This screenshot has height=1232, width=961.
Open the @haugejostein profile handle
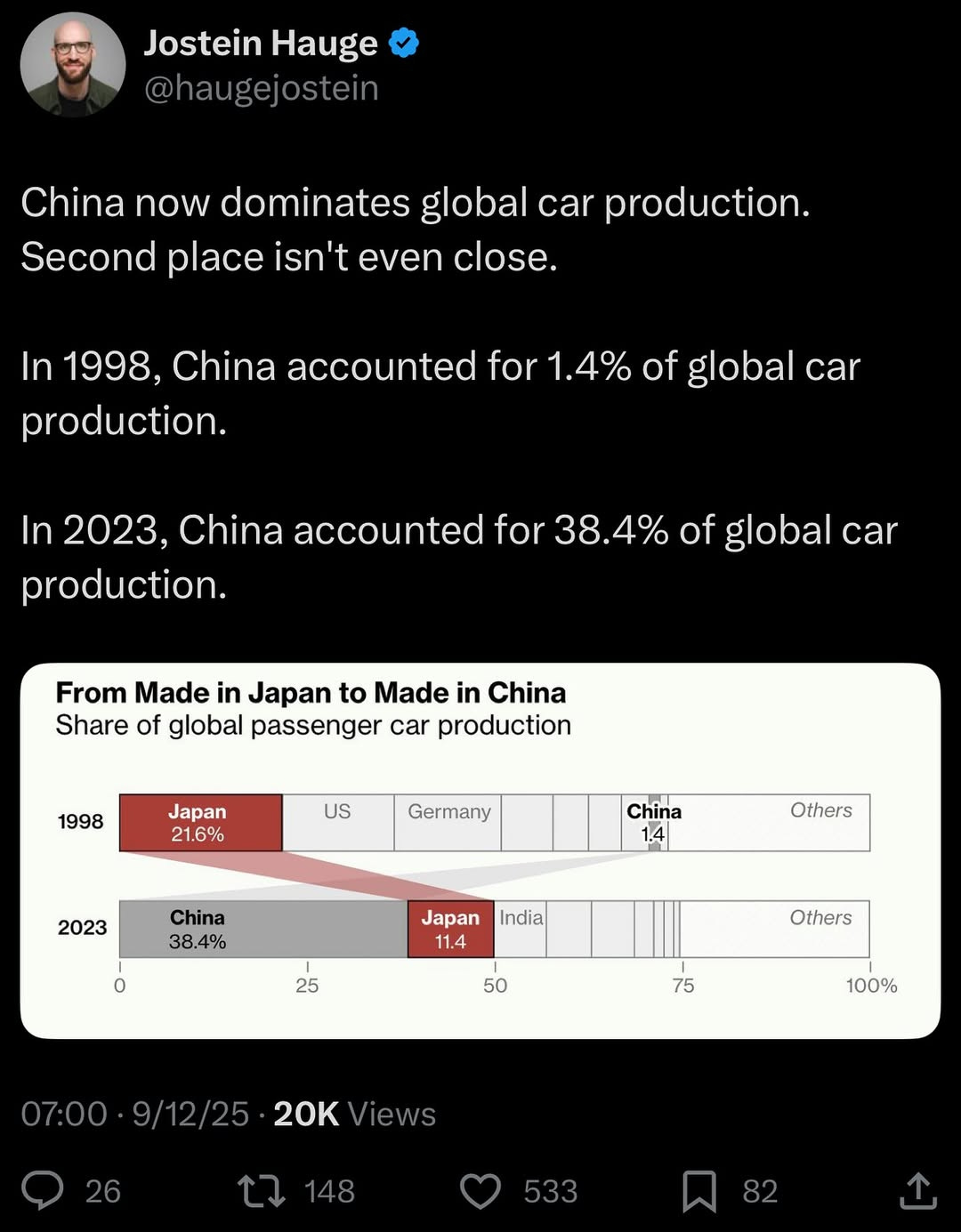click(261, 88)
